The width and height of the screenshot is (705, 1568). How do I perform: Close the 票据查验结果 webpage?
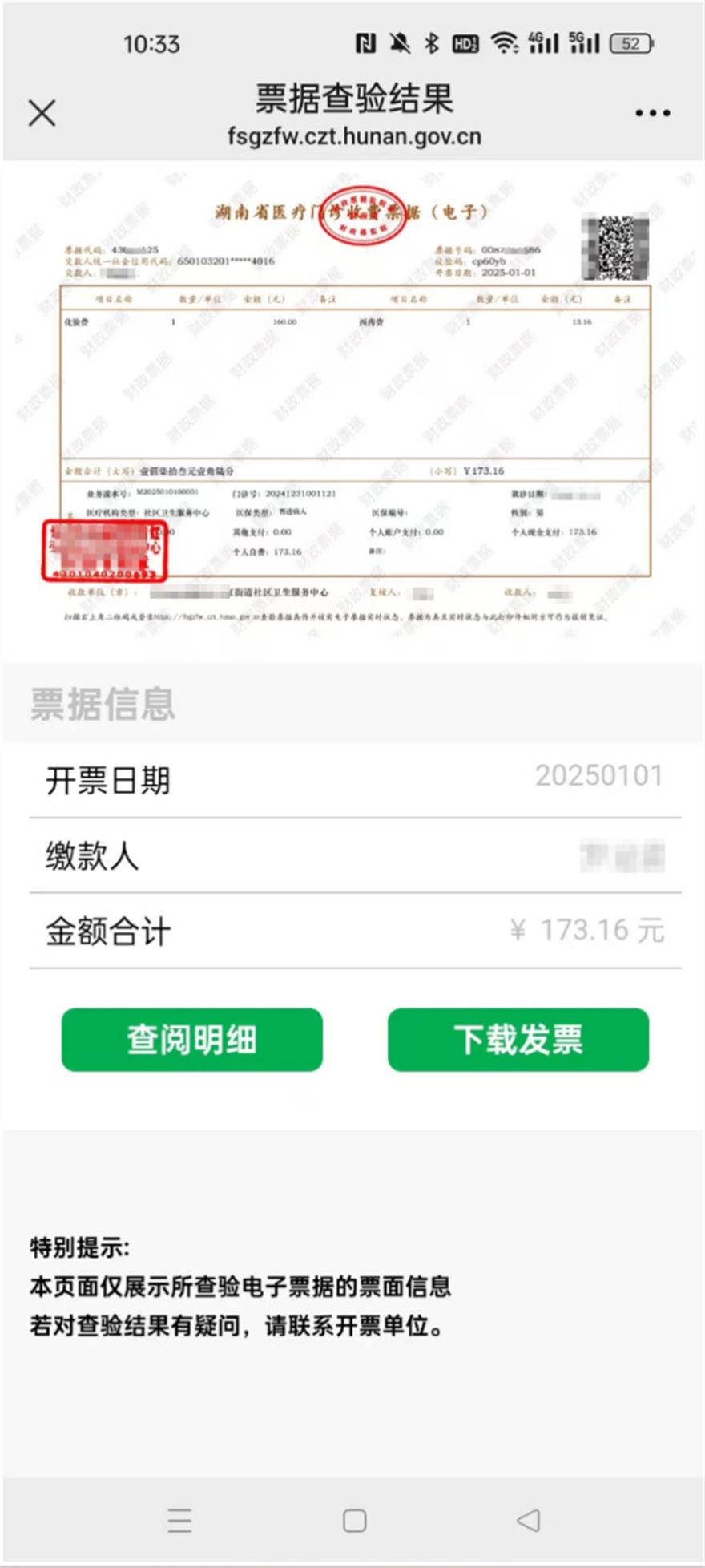[42, 113]
